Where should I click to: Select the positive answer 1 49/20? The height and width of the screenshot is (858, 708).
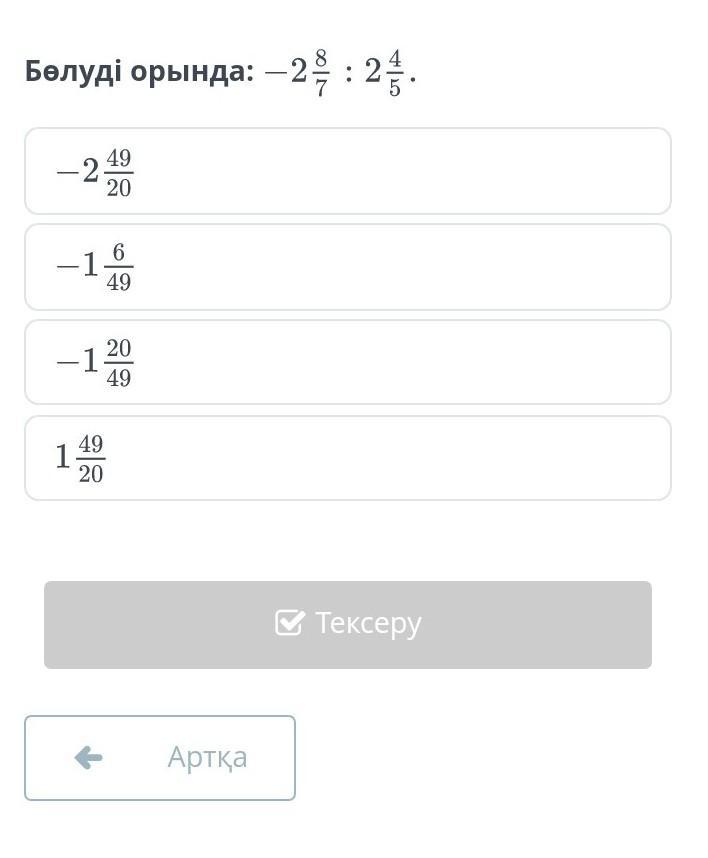[347, 458]
